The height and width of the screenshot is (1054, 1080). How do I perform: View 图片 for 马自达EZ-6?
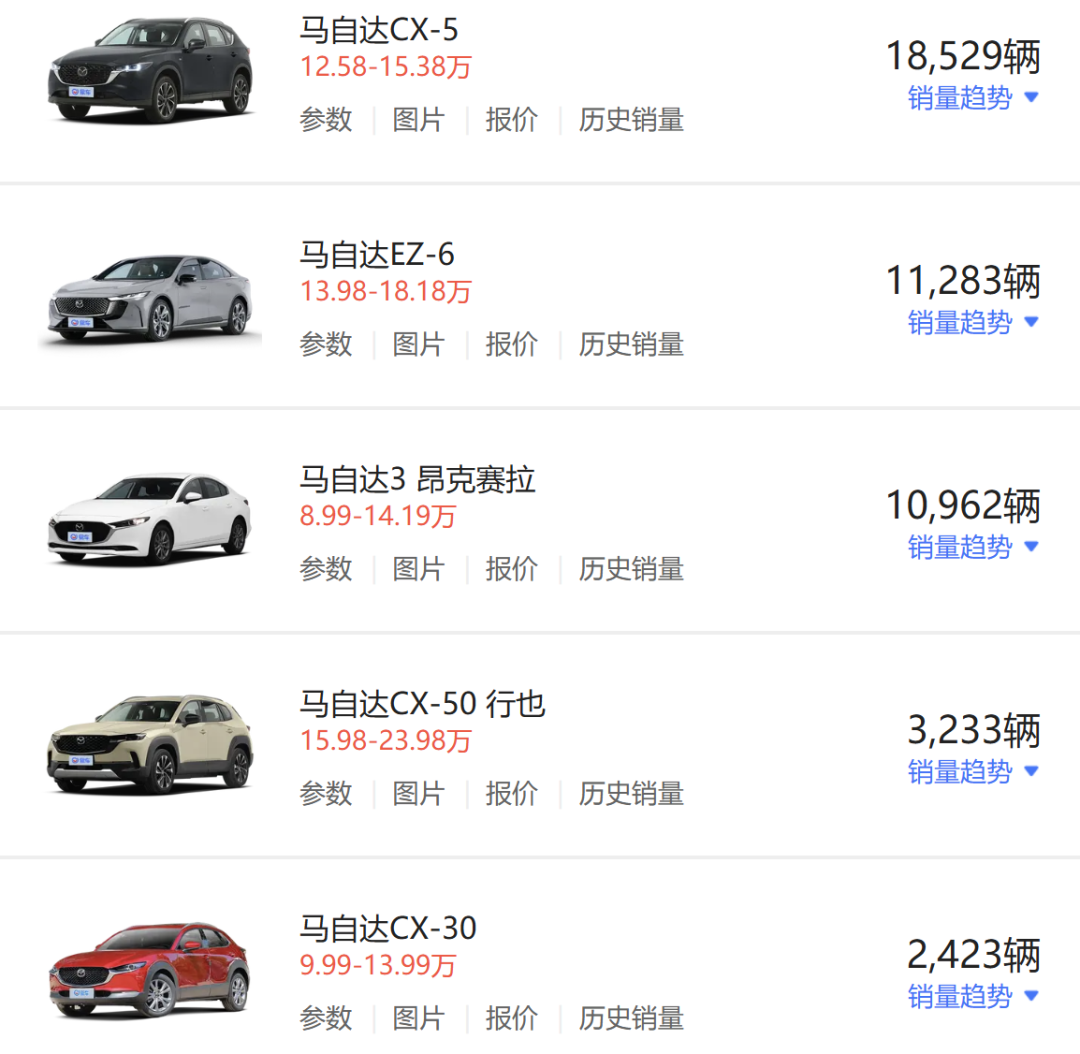click(x=418, y=345)
